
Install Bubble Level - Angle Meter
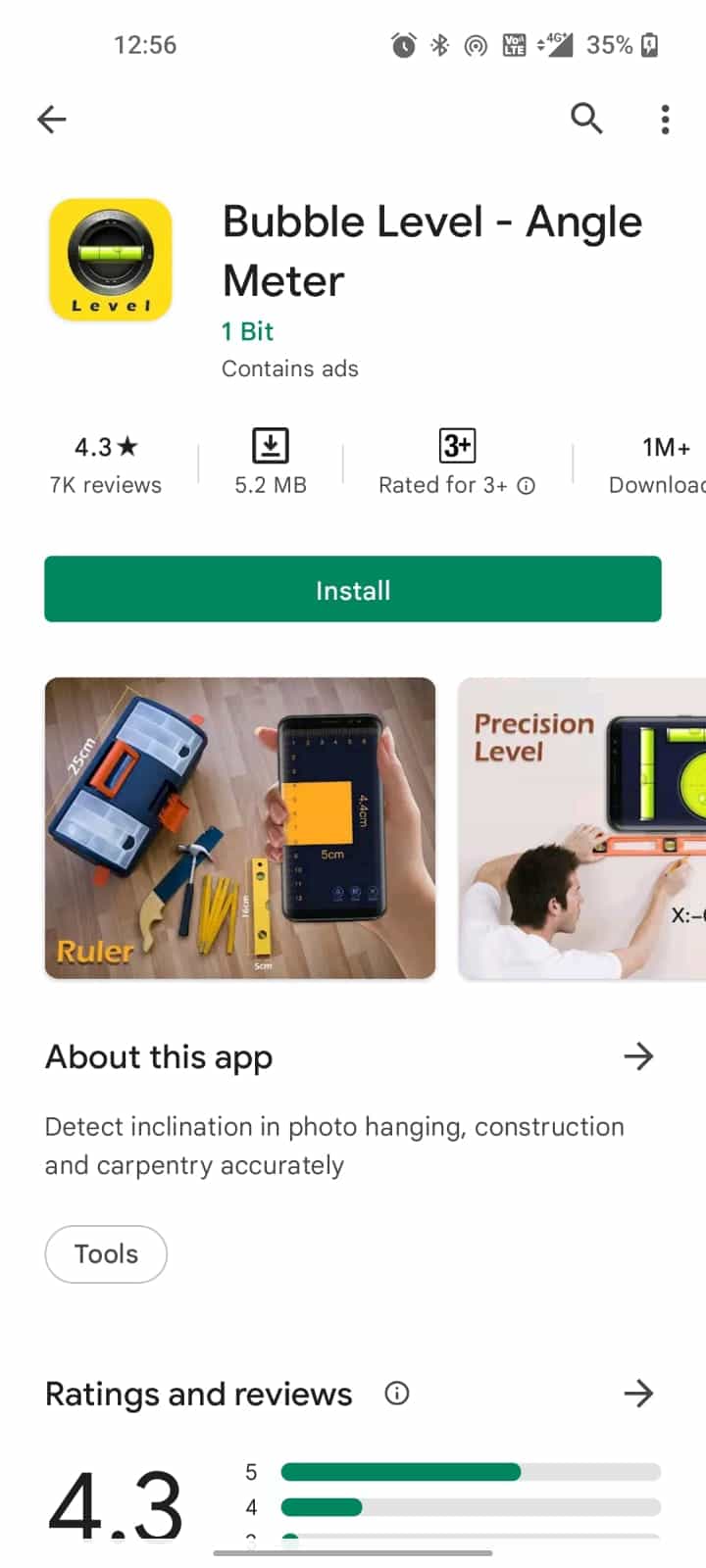353,589
